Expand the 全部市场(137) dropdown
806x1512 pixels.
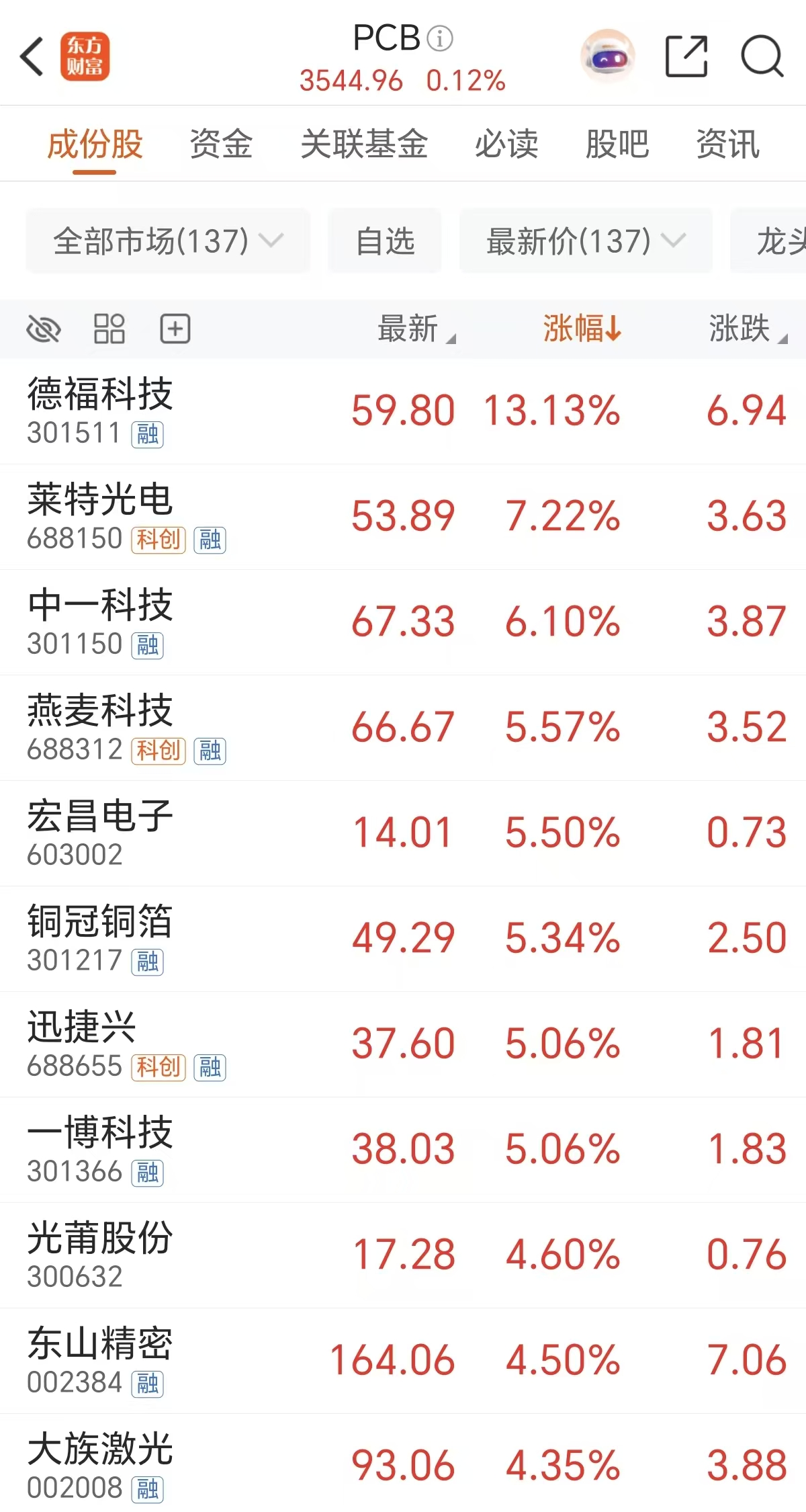pyautogui.click(x=168, y=241)
